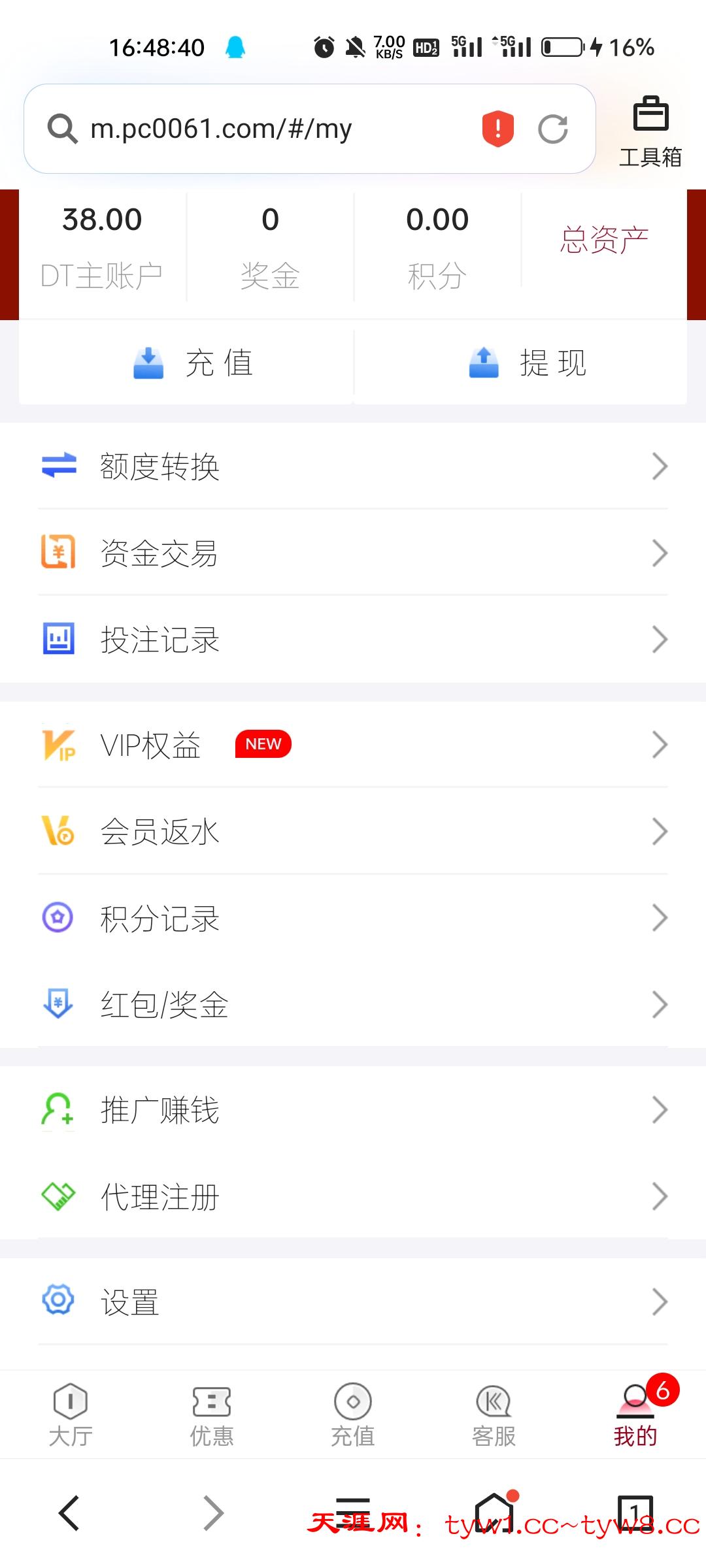706x1568 pixels.
Task: Switch to the 大厅 tab
Action: pos(71,1414)
